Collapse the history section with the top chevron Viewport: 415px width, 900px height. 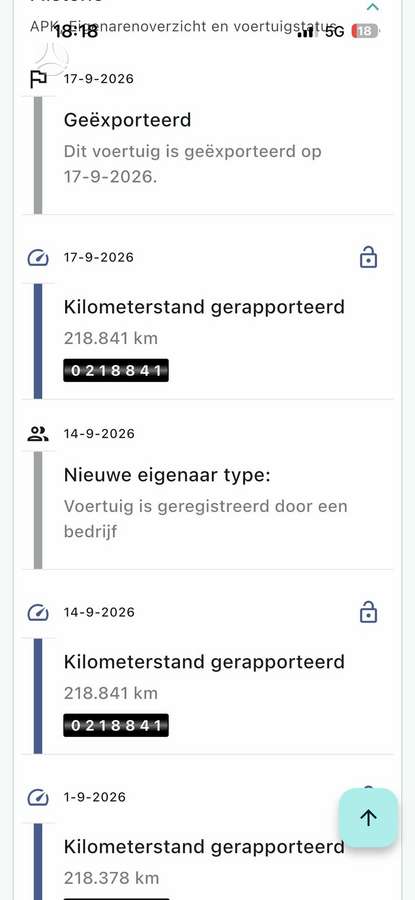pyautogui.click(x=373, y=7)
